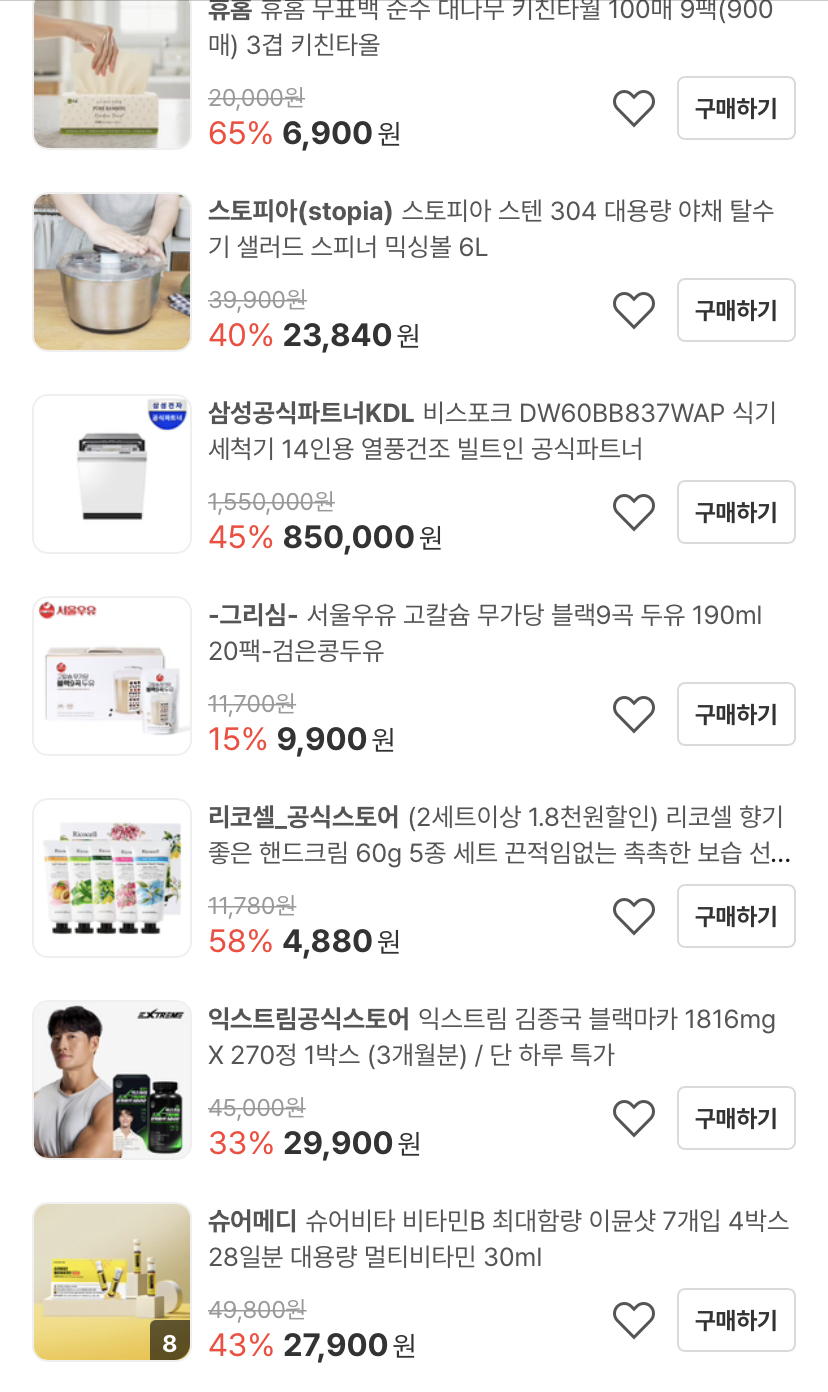
Task: Tap 구매하기 for 리코셀 핸드크림
Action: (x=736, y=916)
